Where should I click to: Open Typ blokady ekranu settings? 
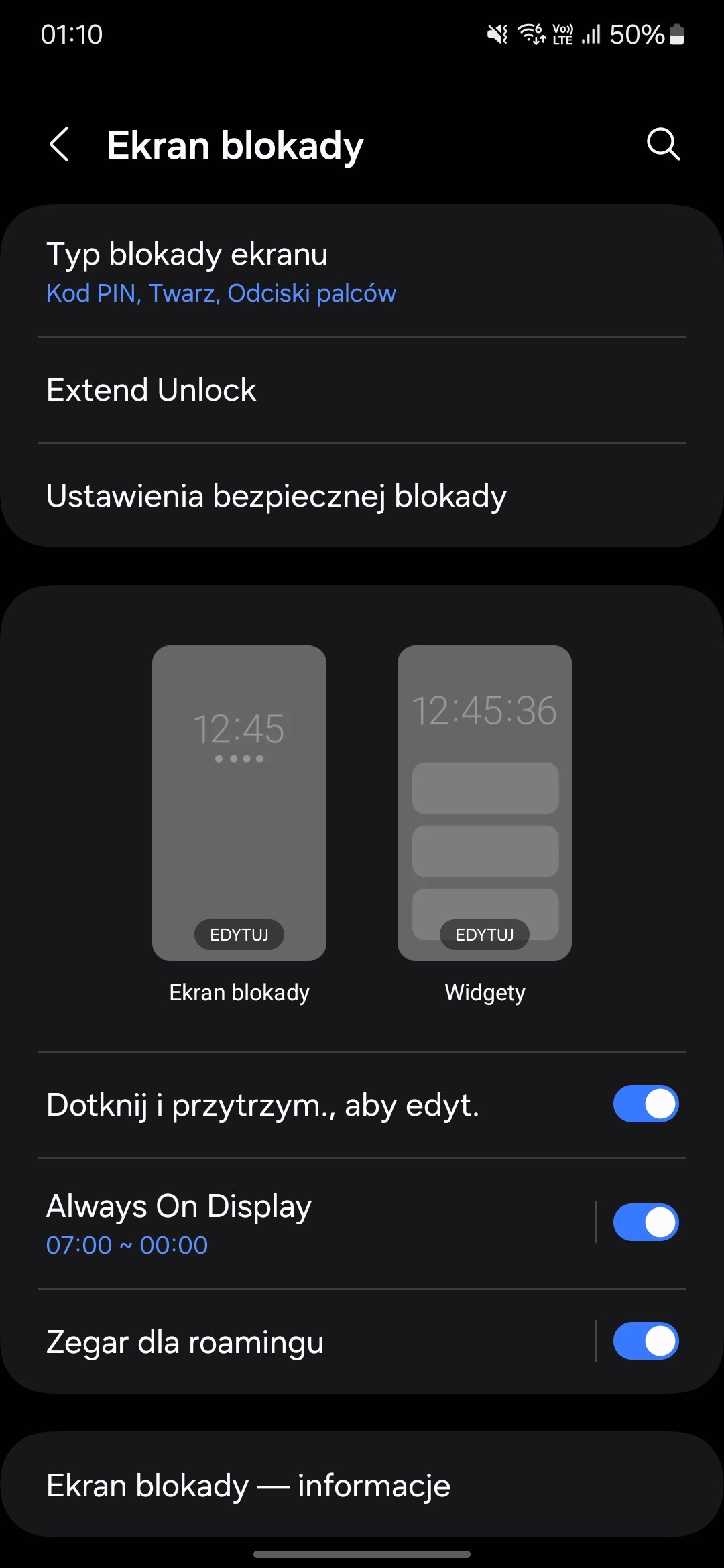click(362, 271)
